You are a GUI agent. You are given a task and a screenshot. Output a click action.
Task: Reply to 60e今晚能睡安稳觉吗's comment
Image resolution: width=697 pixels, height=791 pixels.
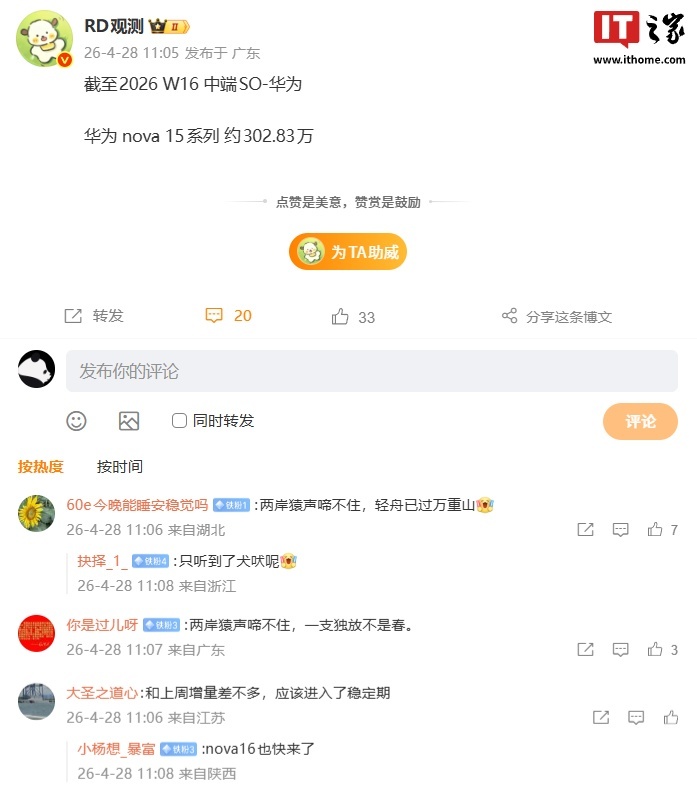[x=620, y=530]
